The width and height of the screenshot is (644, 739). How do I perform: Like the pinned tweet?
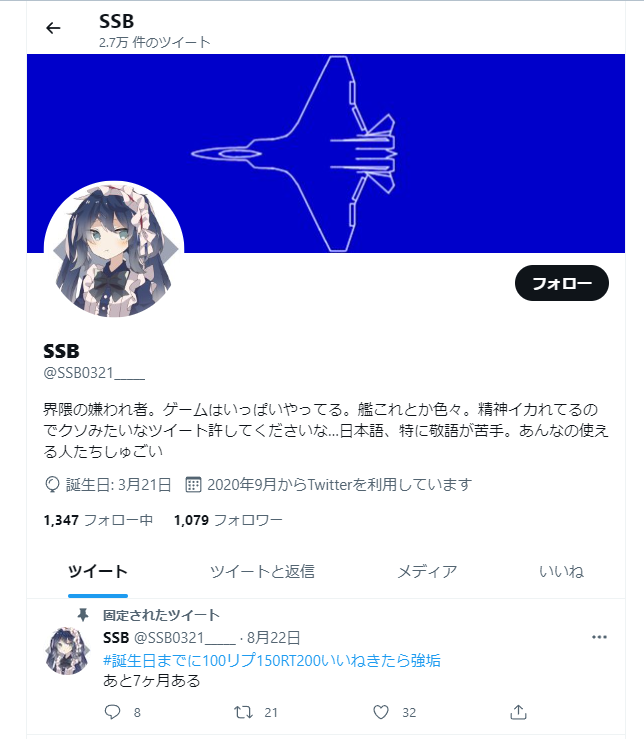(x=380, y=712)
